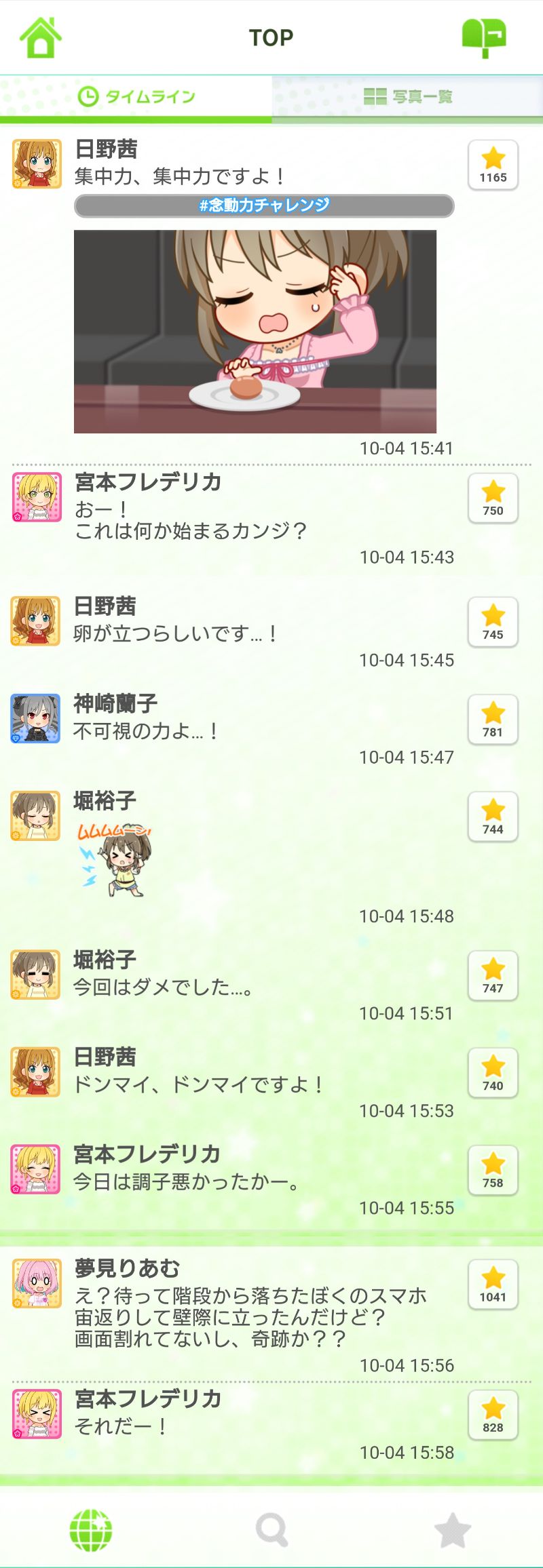Switch to the タイムライン tab
Image resolution: width=543 pixels, height=1568 pixels.
136,96
